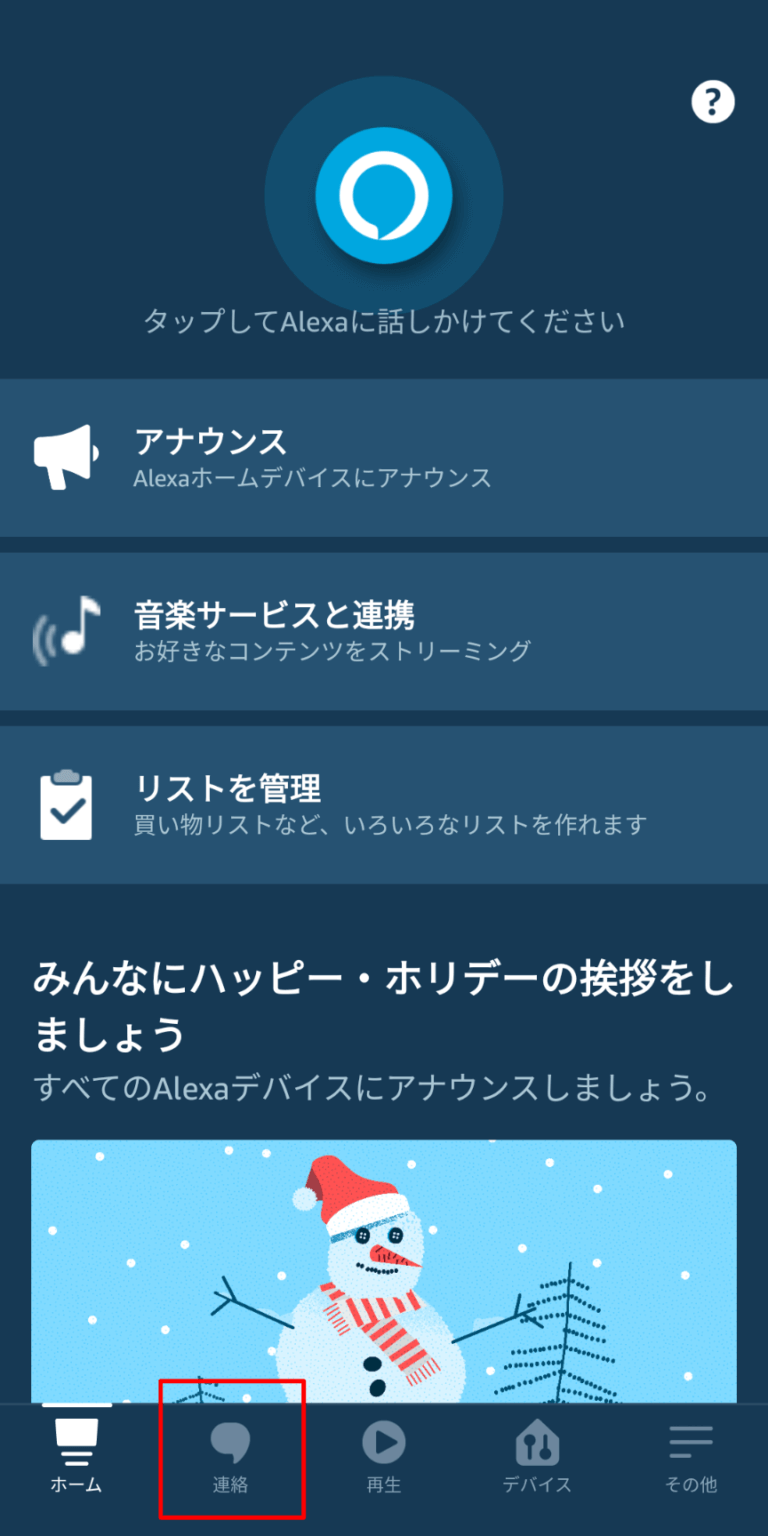Select 音楽サービスと連携 to link music services
This screenshot has width=768, height=1536.
384,632
